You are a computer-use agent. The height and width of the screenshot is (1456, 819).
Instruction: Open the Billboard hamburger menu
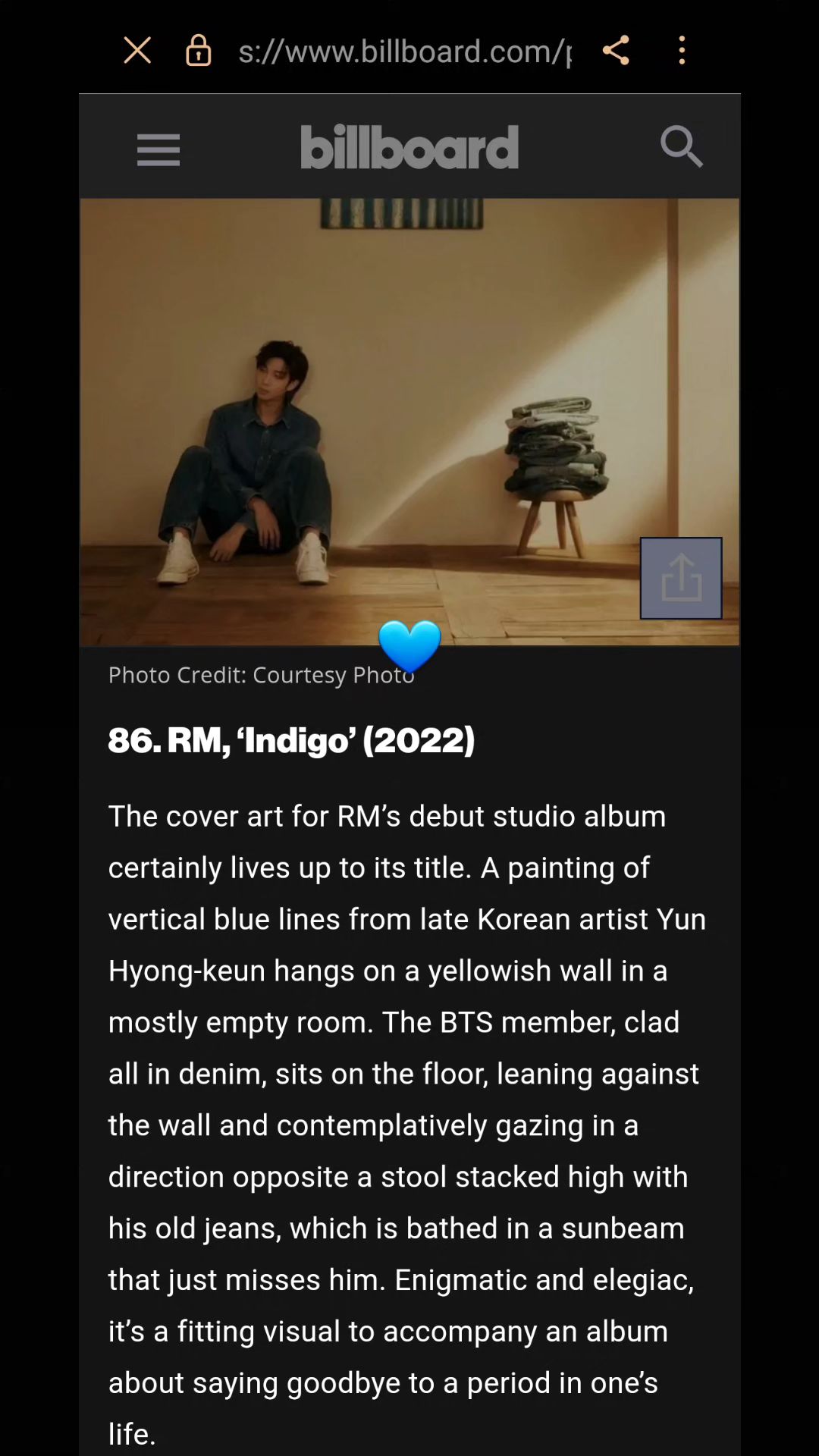(x=158, y=149)
